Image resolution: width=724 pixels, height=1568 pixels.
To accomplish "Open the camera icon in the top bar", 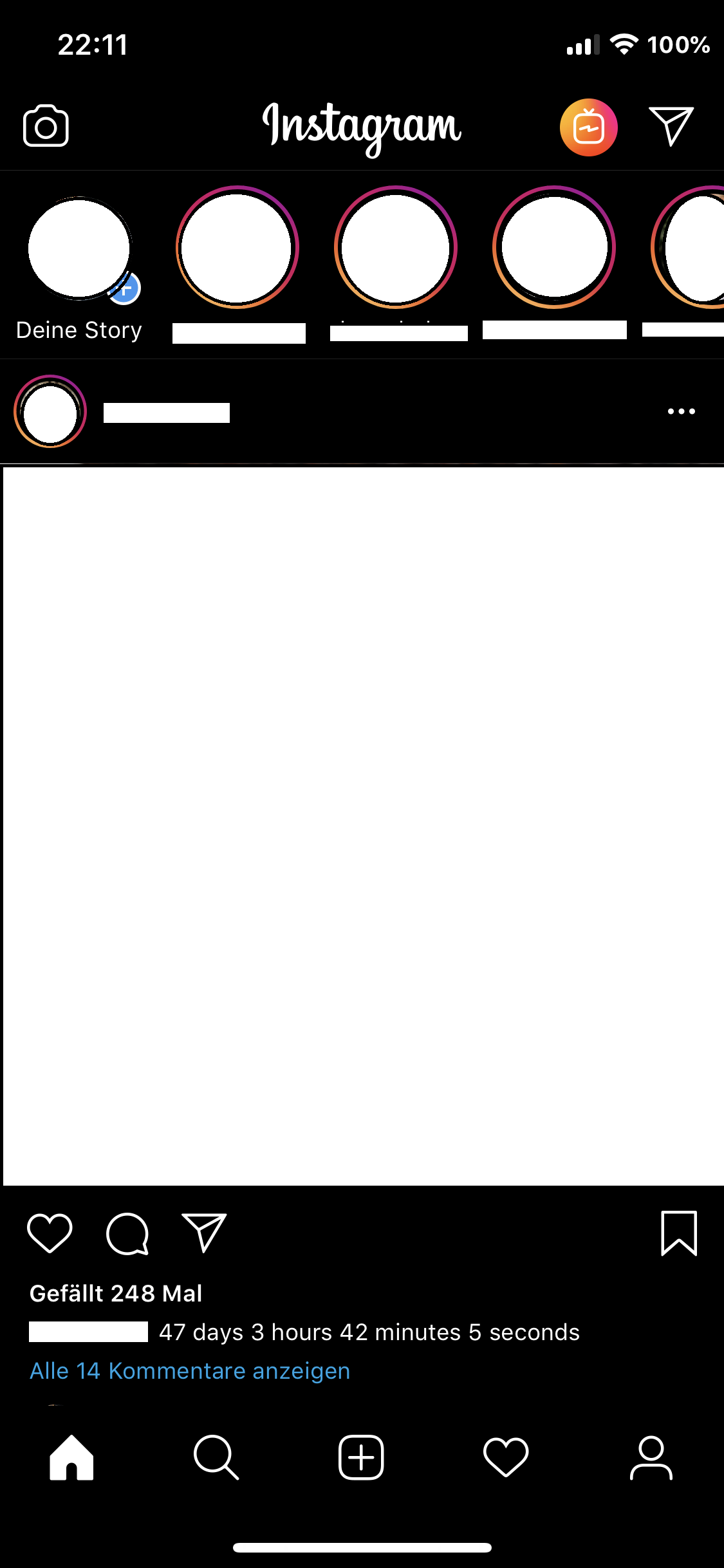I will [x=46, y=126].
